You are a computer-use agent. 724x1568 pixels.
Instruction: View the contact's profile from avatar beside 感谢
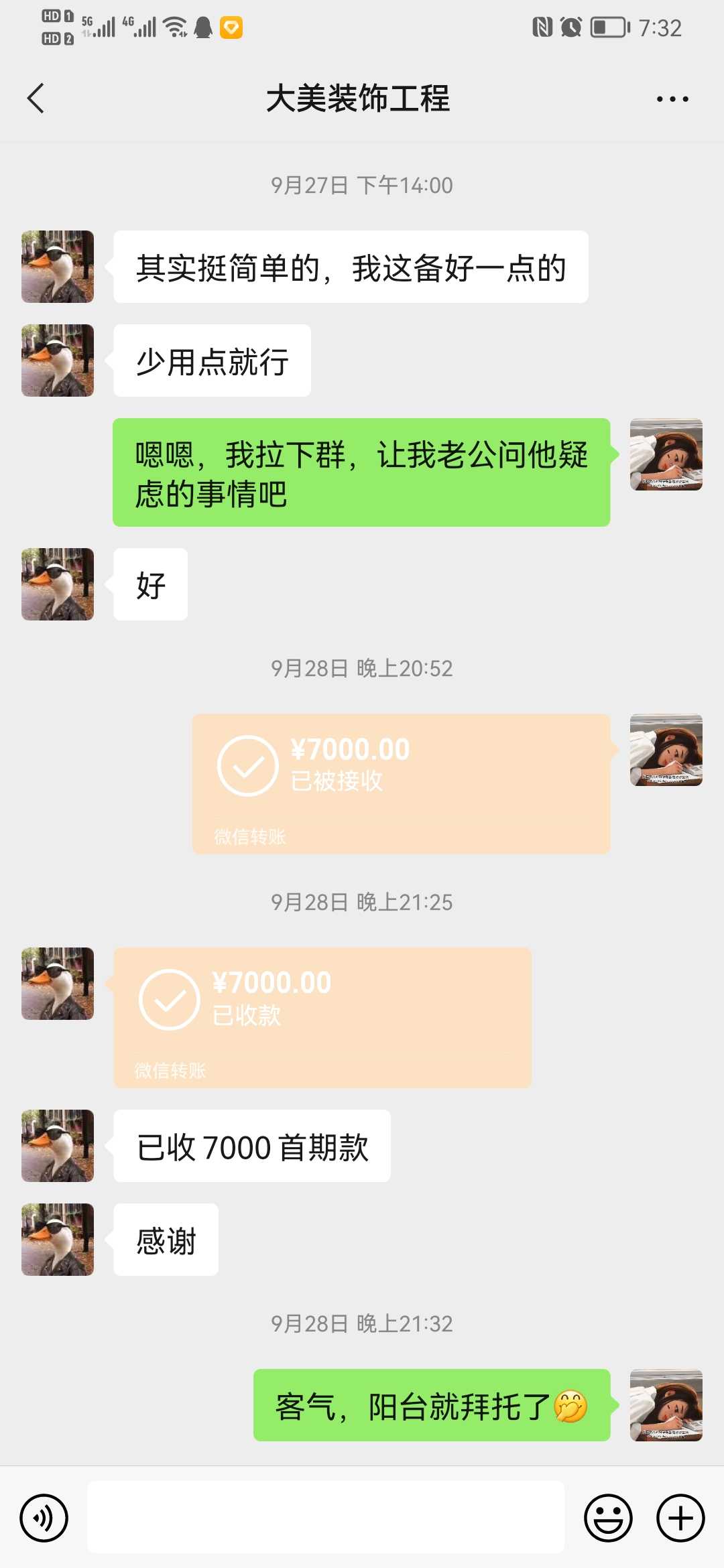pyautogui.click(x=58, y=1239)
